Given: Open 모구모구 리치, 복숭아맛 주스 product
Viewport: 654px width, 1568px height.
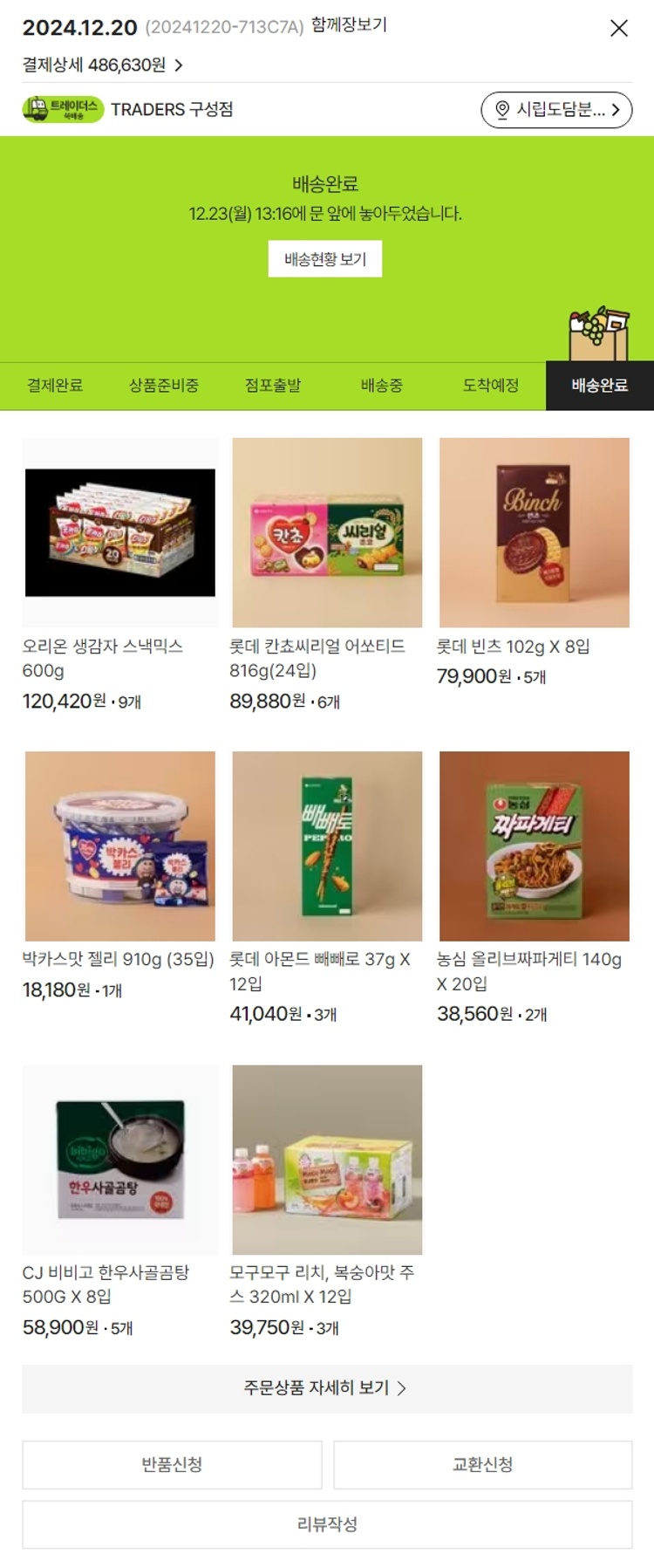Looking at the screenshot, I should (x=327, y=1160).
